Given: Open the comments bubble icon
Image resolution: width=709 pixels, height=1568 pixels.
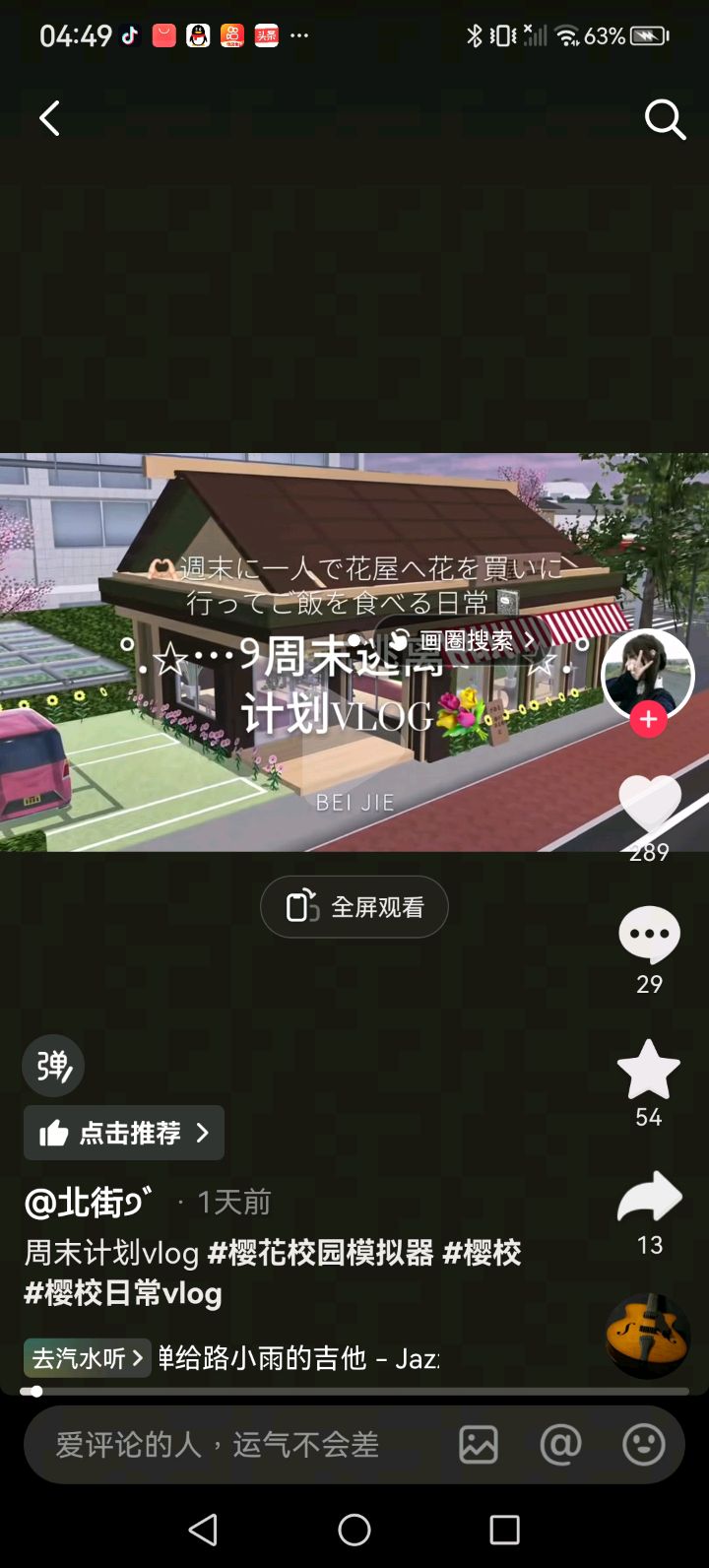Looking at the screenshot, I should [x=649, y=935].
